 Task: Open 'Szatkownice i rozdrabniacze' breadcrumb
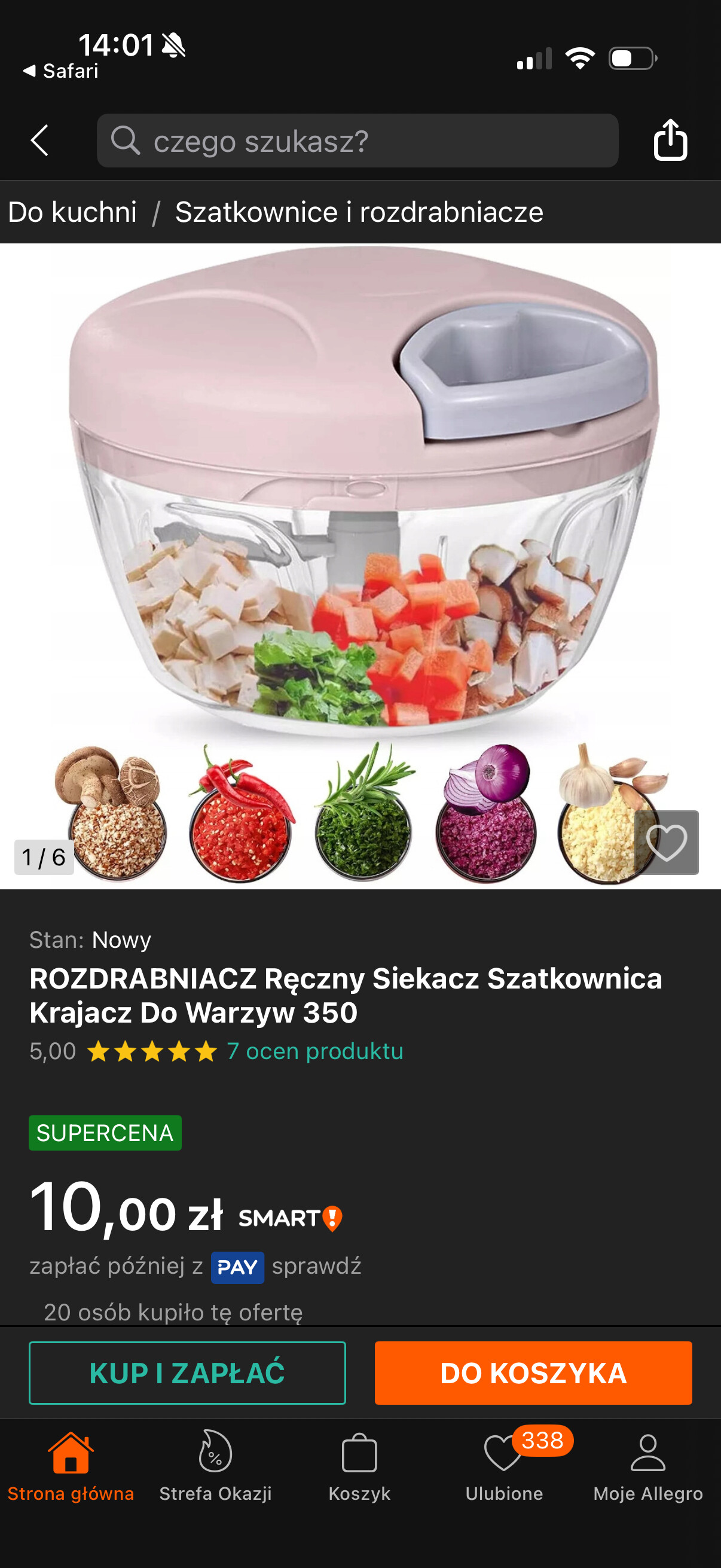point(359,212)
